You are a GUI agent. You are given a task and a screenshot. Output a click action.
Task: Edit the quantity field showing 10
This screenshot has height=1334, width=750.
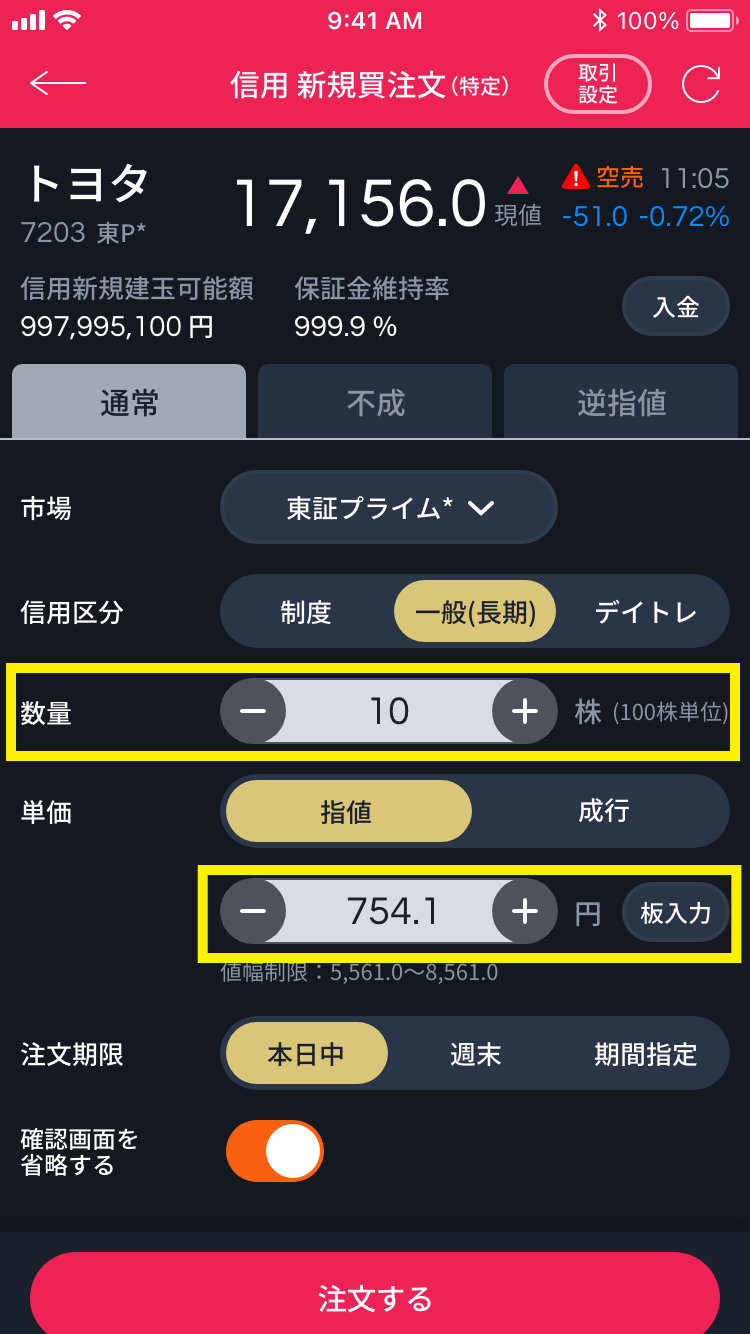pos(389,711)
